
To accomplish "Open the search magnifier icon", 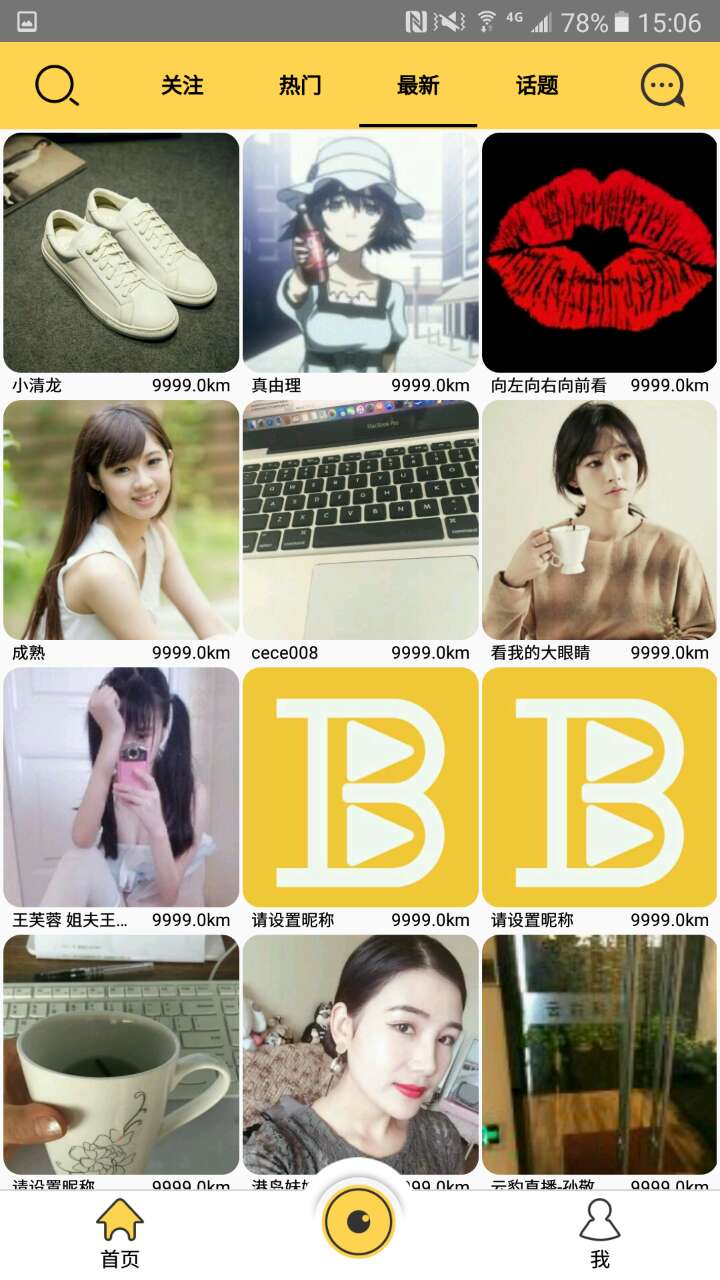I will coord(56,86).
